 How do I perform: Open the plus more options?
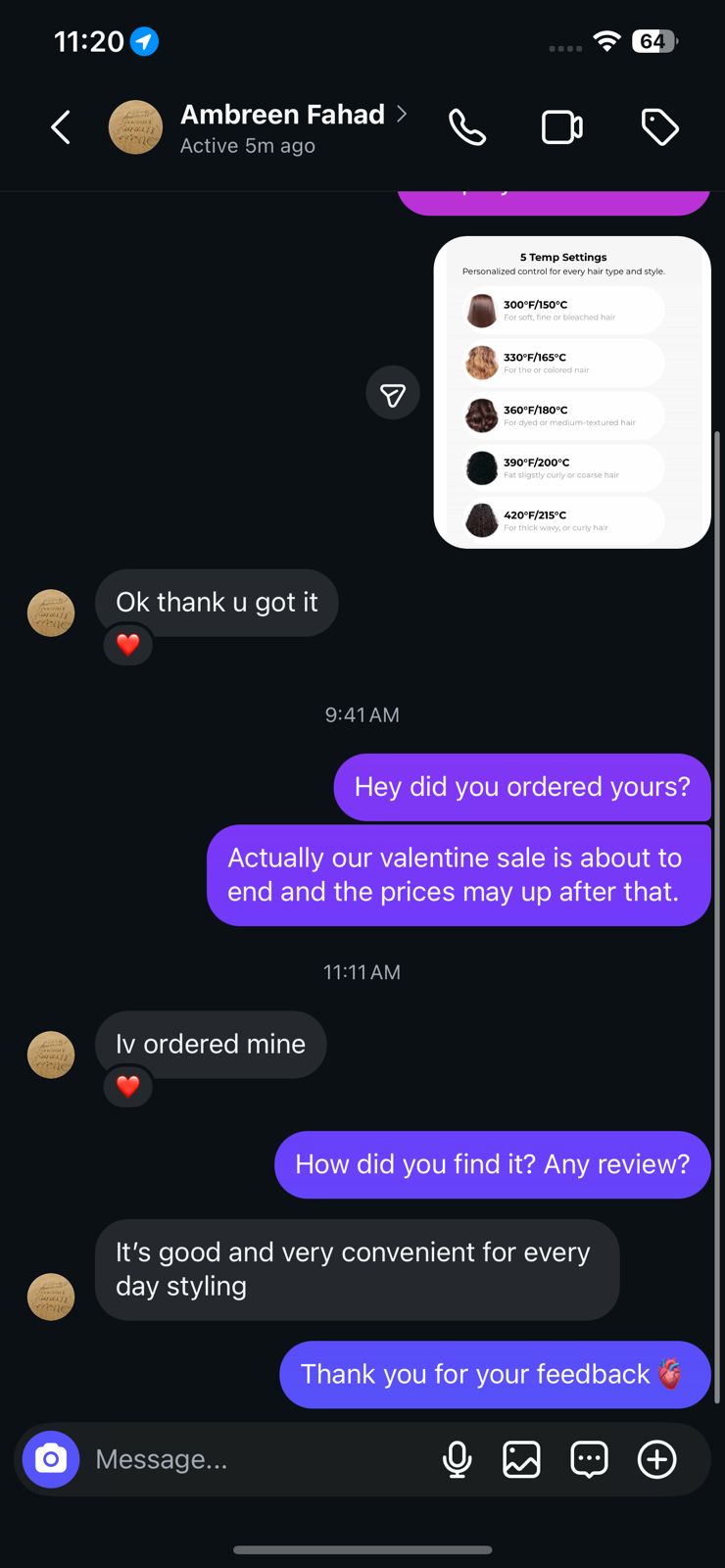click(656, 1459)
